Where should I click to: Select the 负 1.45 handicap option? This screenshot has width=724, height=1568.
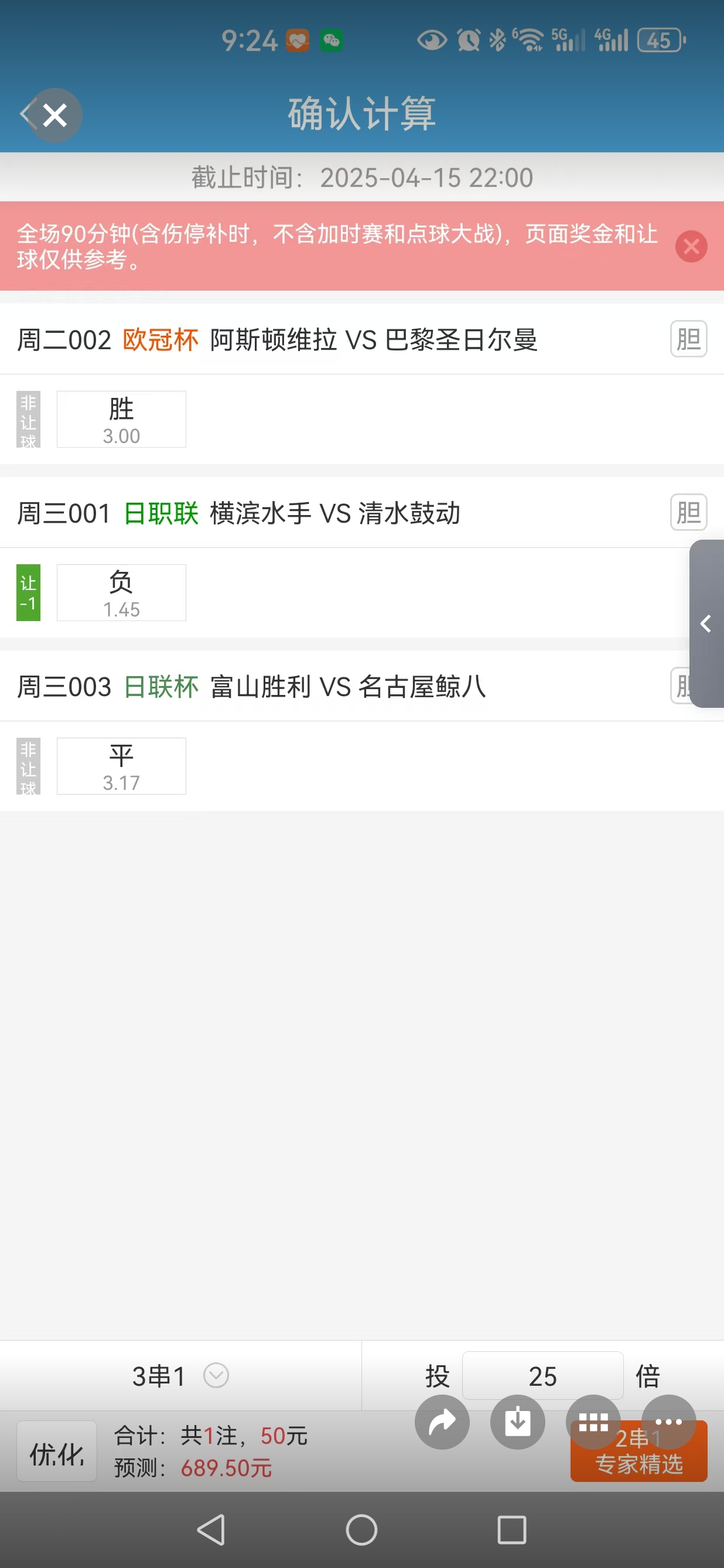click(121, 593)
